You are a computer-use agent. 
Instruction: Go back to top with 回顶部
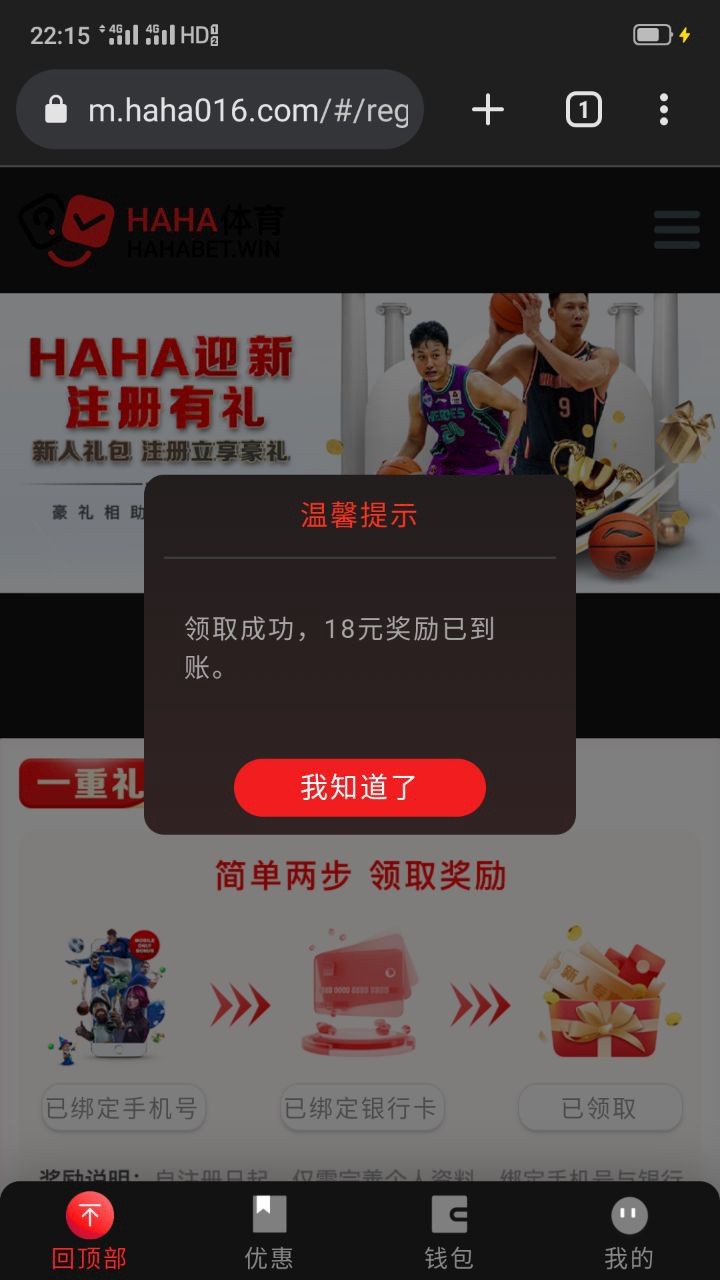tap(90, 1232)
